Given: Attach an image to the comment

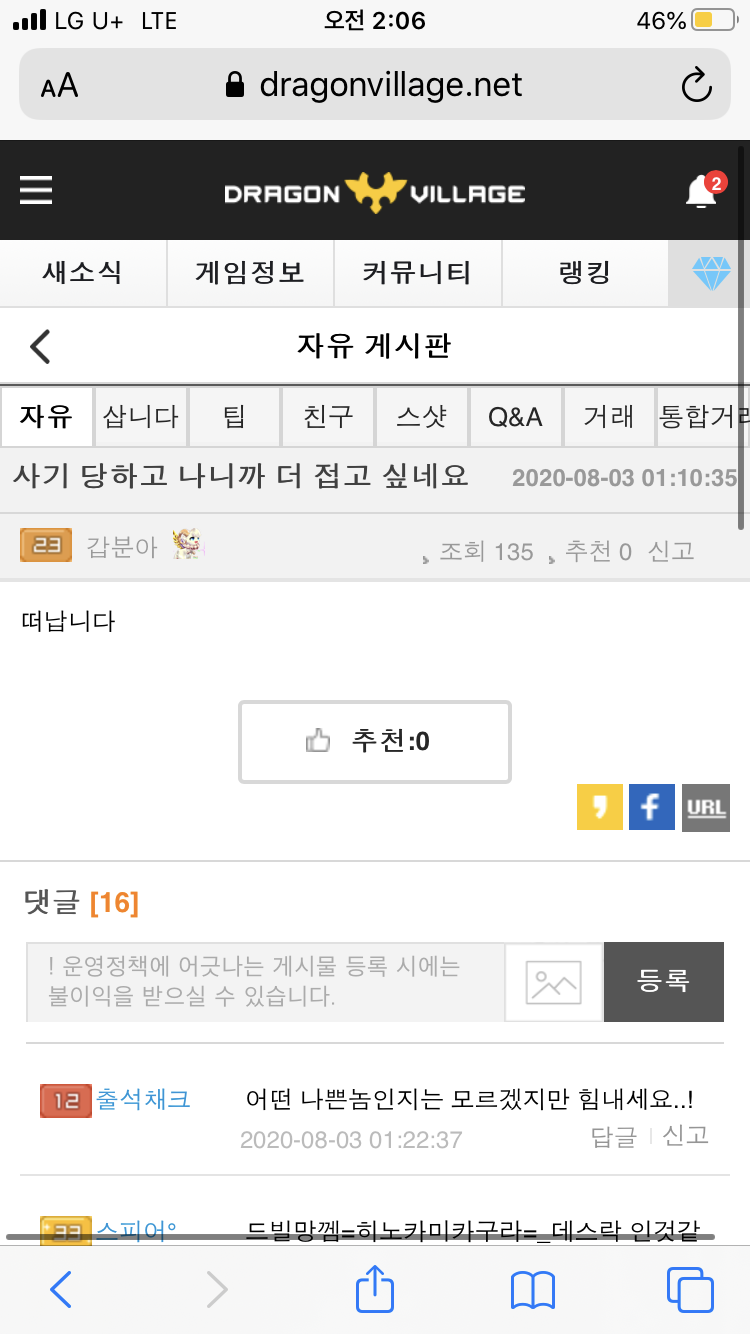Looking at the screenshot, I should coord(554,982).
